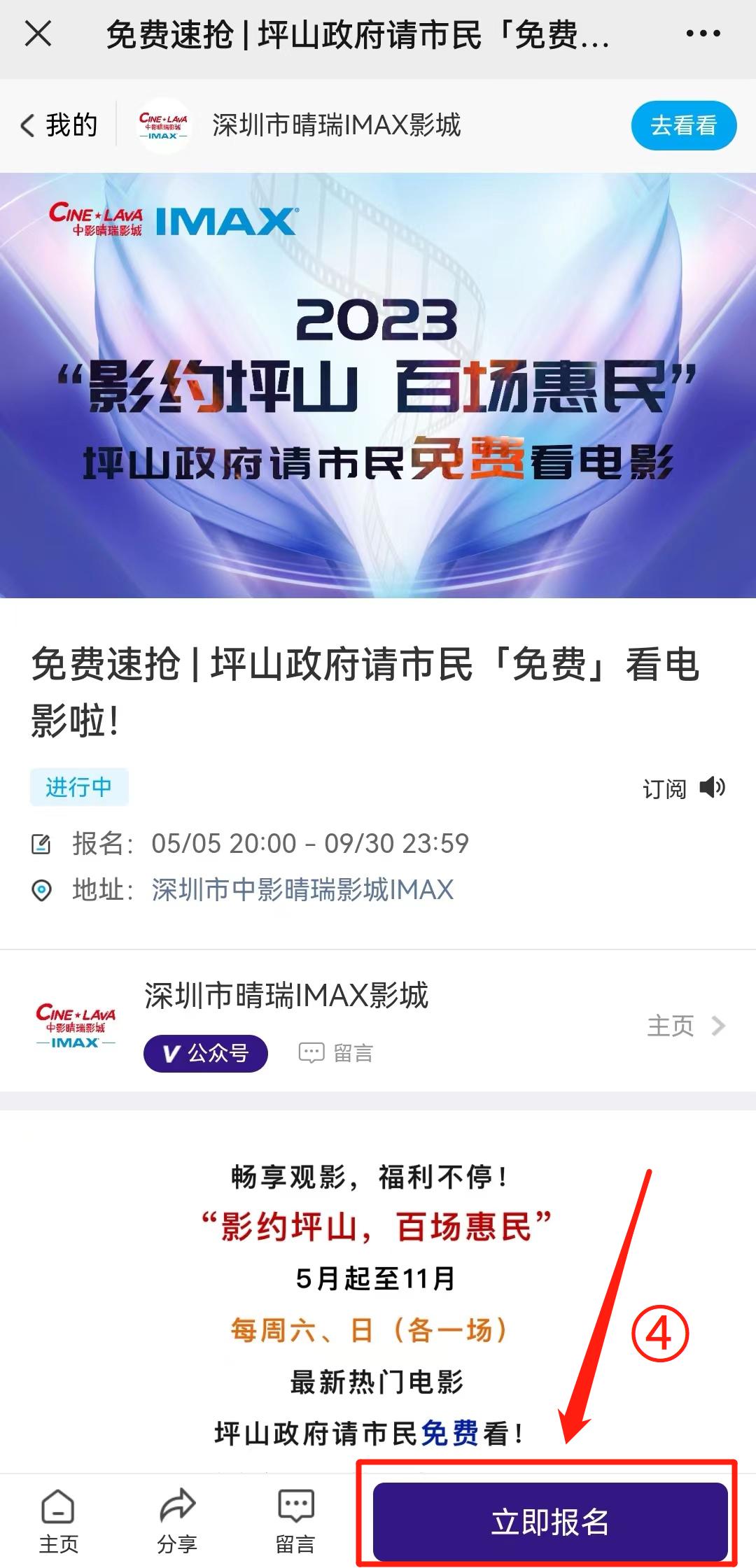Tap the home 主页 icon in bottom bar

[x=58, y=1509]
